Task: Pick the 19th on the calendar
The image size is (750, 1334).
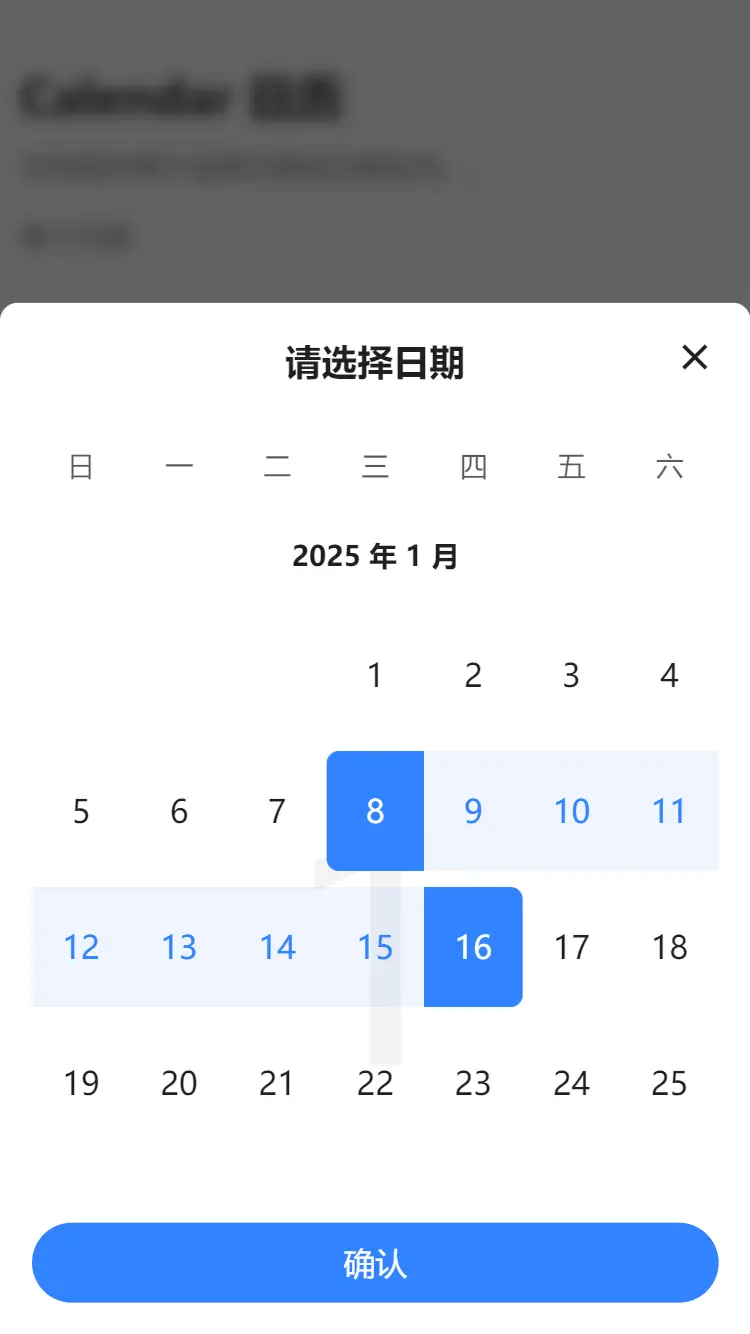Action: click(81, 1083)
